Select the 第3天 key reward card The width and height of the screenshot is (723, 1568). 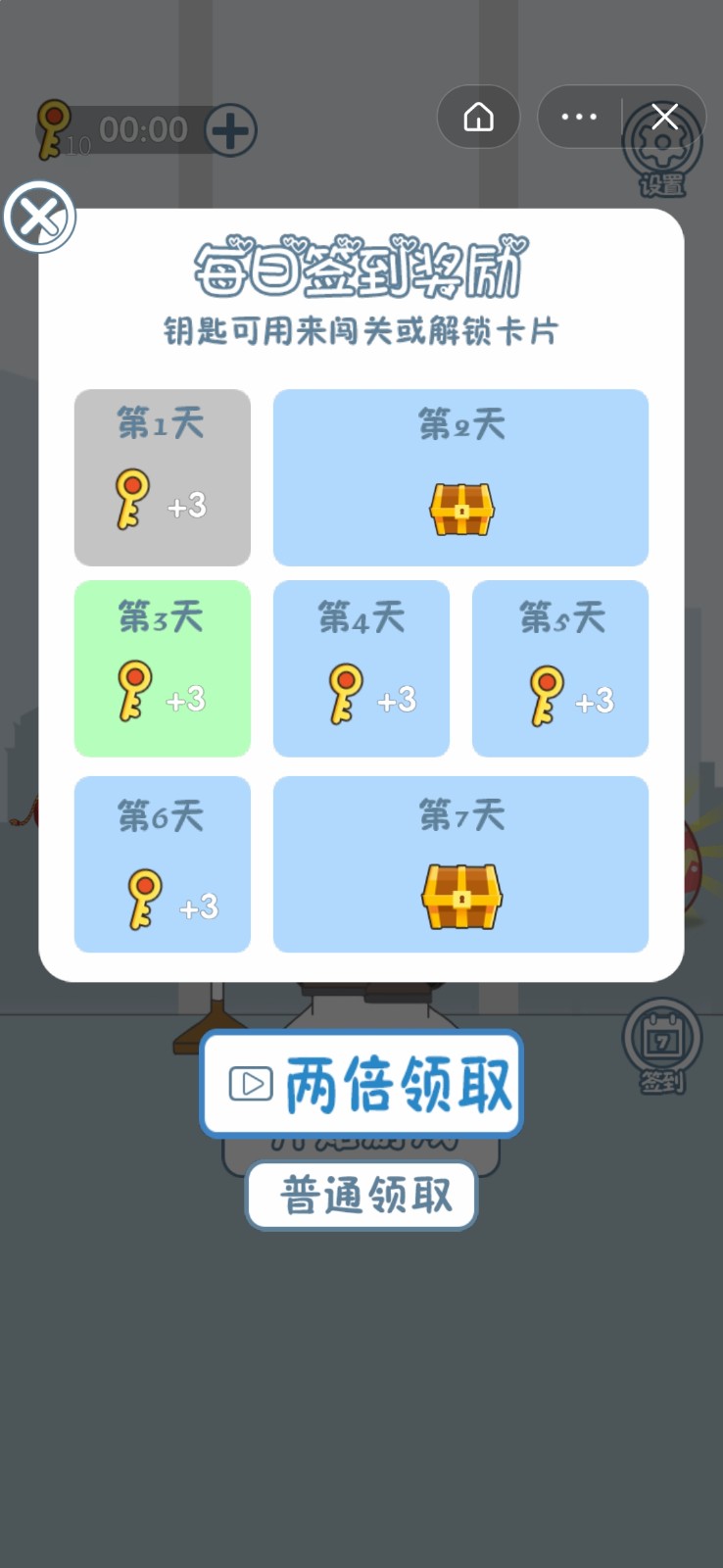click(163, 668)
